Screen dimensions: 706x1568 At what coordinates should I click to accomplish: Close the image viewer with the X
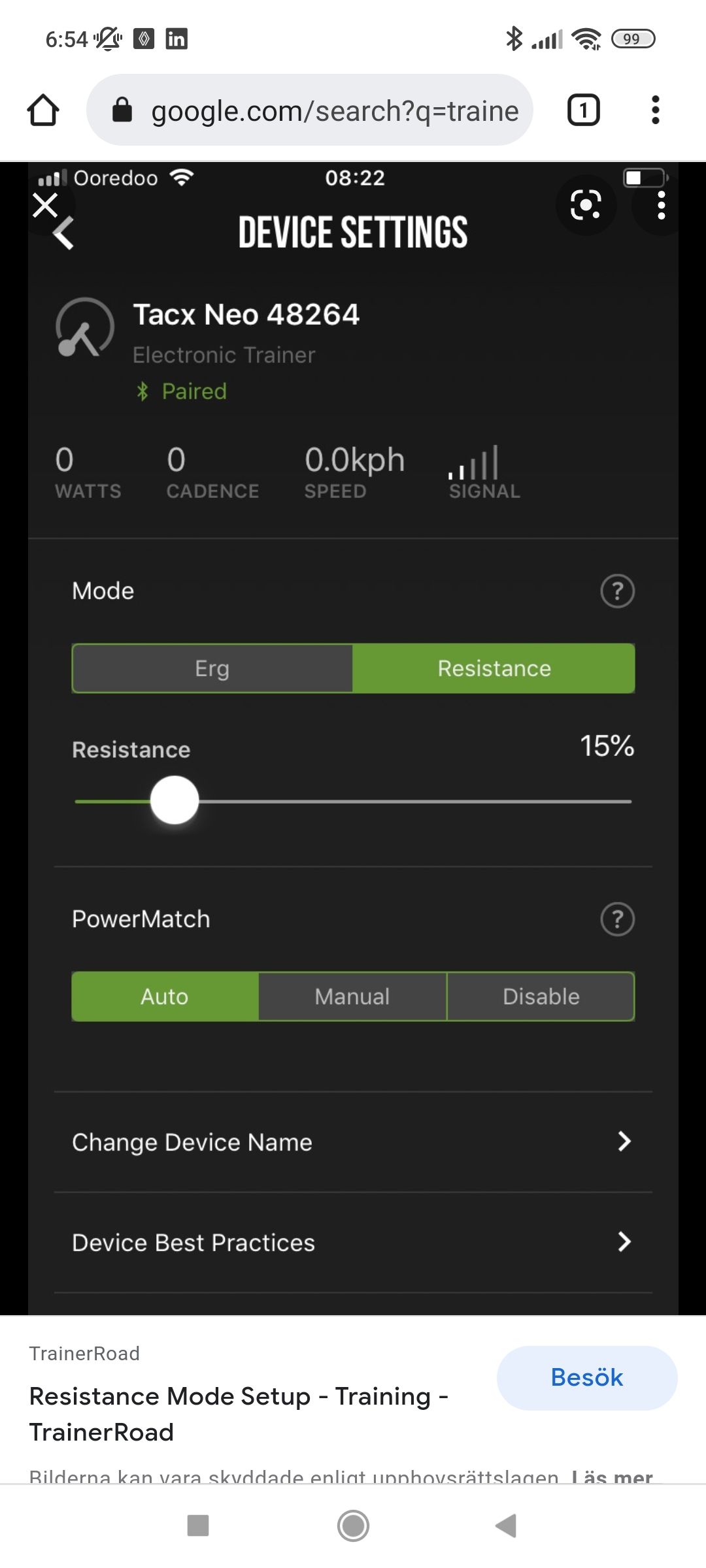click(x=45, y=205)
